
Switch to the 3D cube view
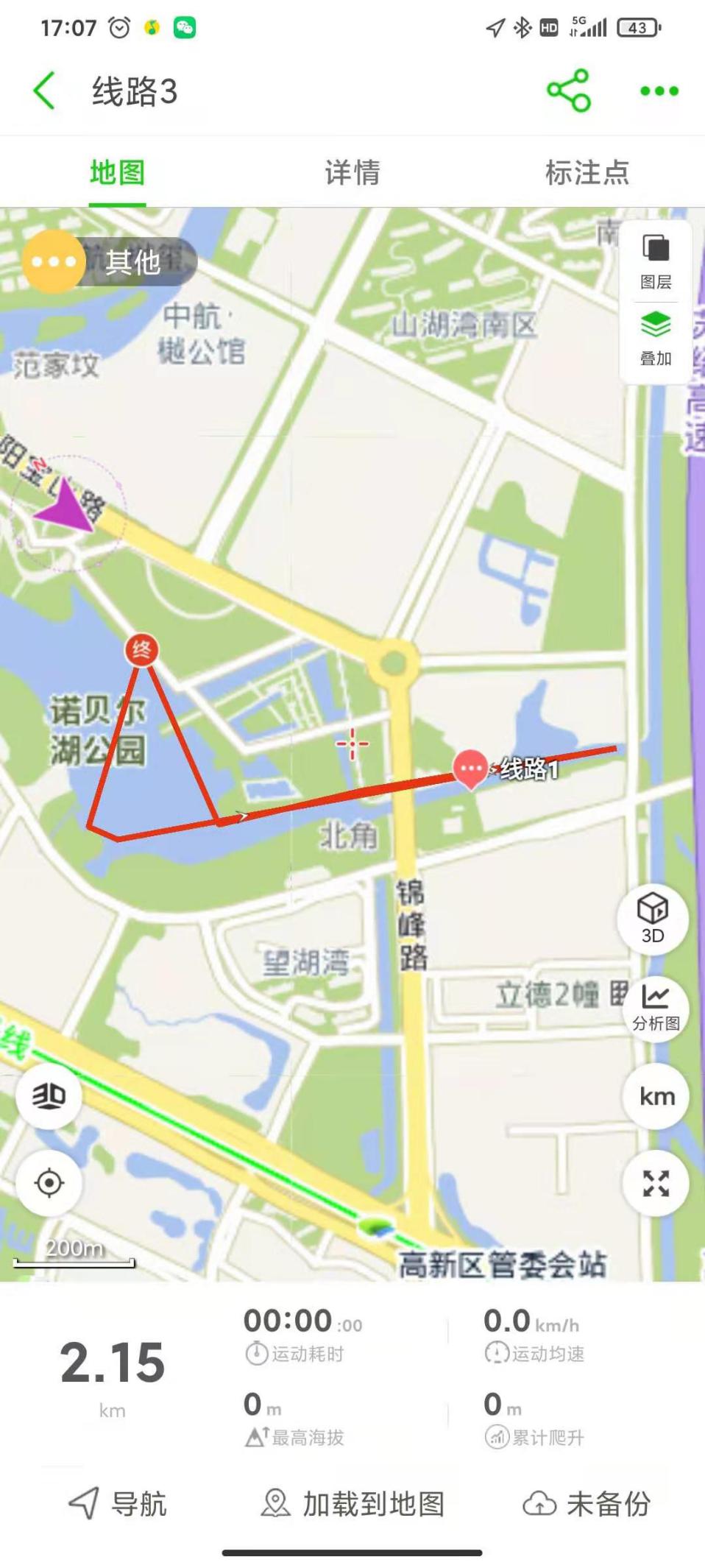coord(653,917)
